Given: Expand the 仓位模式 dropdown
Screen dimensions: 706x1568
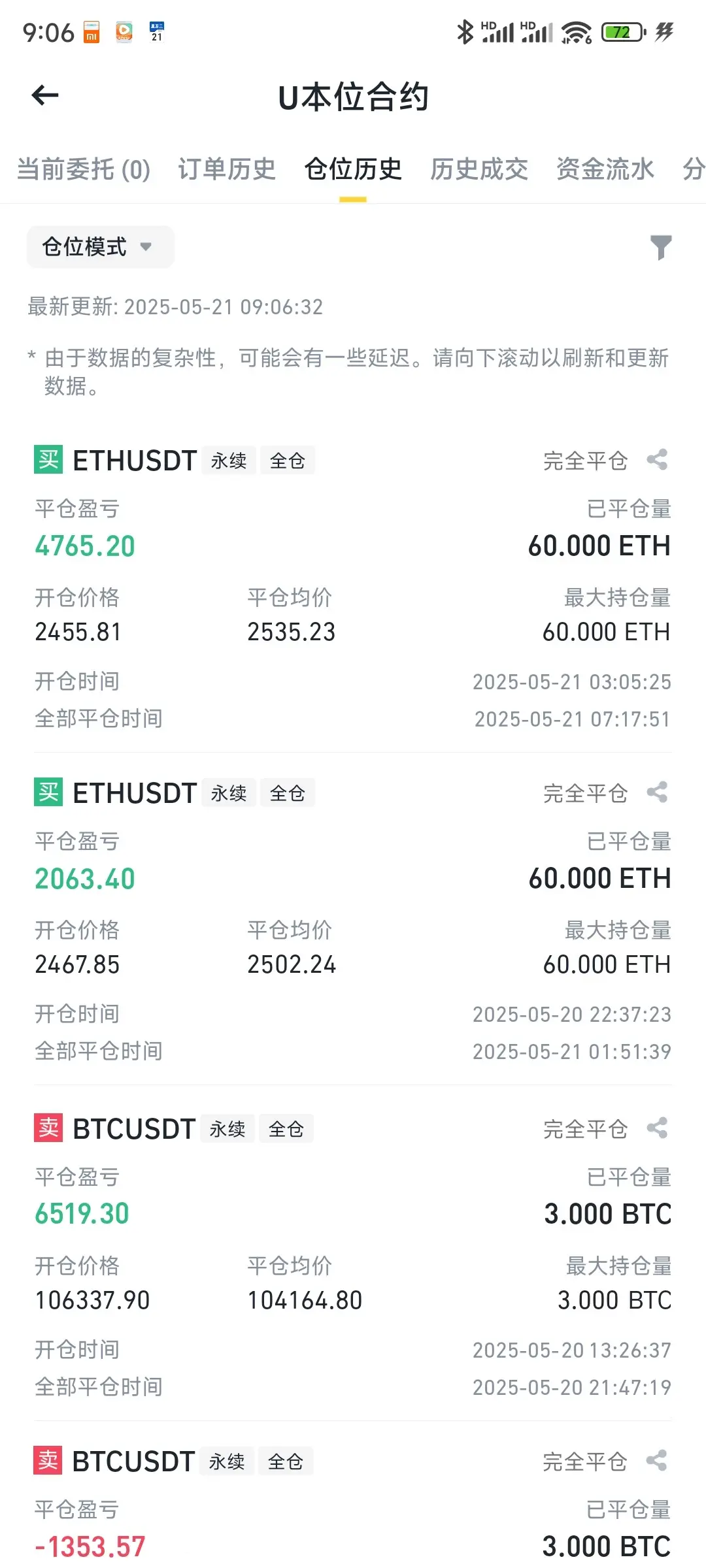Looking at the screenshot, I should pyautogui.click(x=100, y=247).
